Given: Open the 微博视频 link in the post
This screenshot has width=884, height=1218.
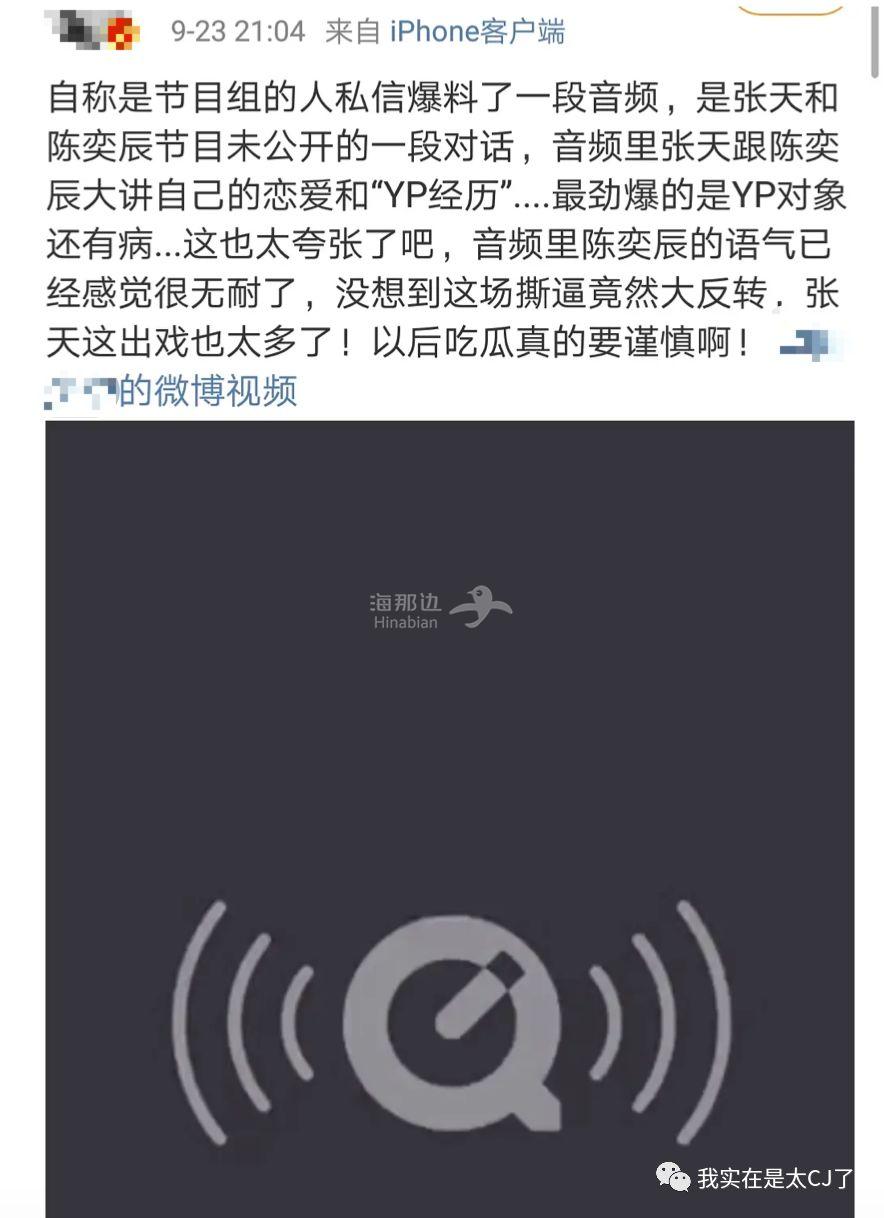Looking at the screenshot, I should coord(207,390).
